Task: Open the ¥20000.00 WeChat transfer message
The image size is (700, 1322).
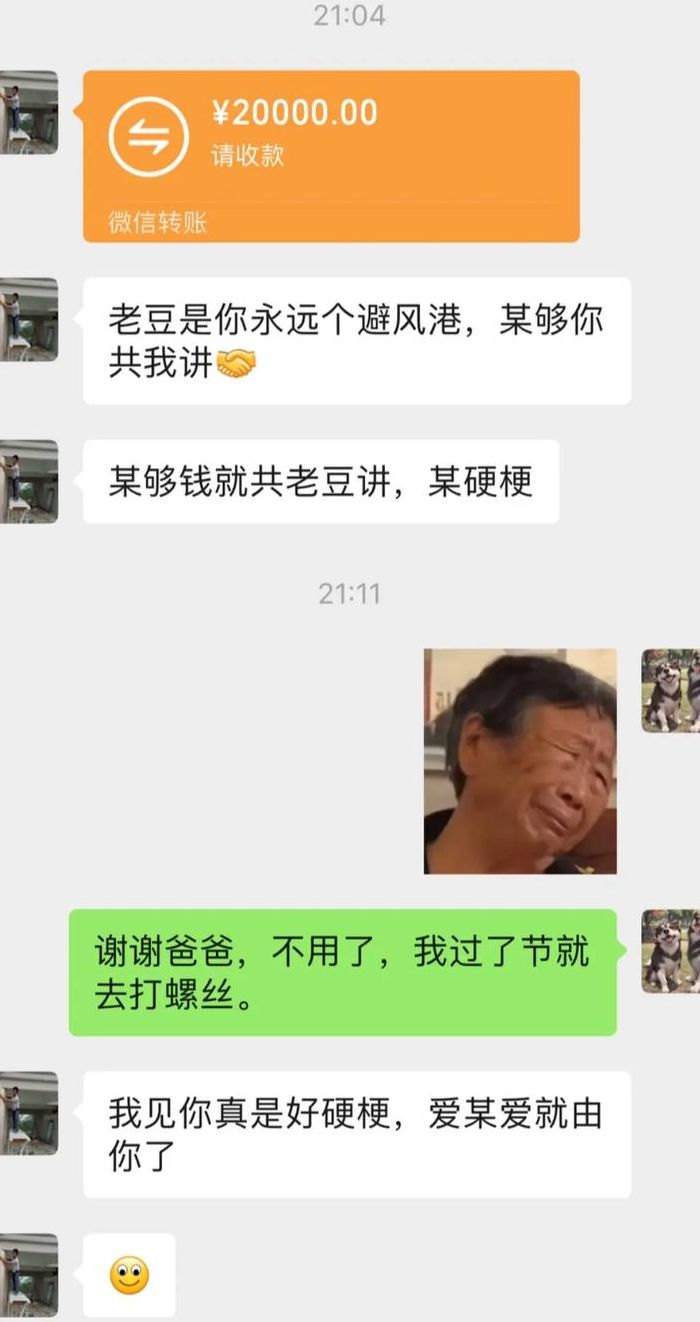Action: (331, 156)
